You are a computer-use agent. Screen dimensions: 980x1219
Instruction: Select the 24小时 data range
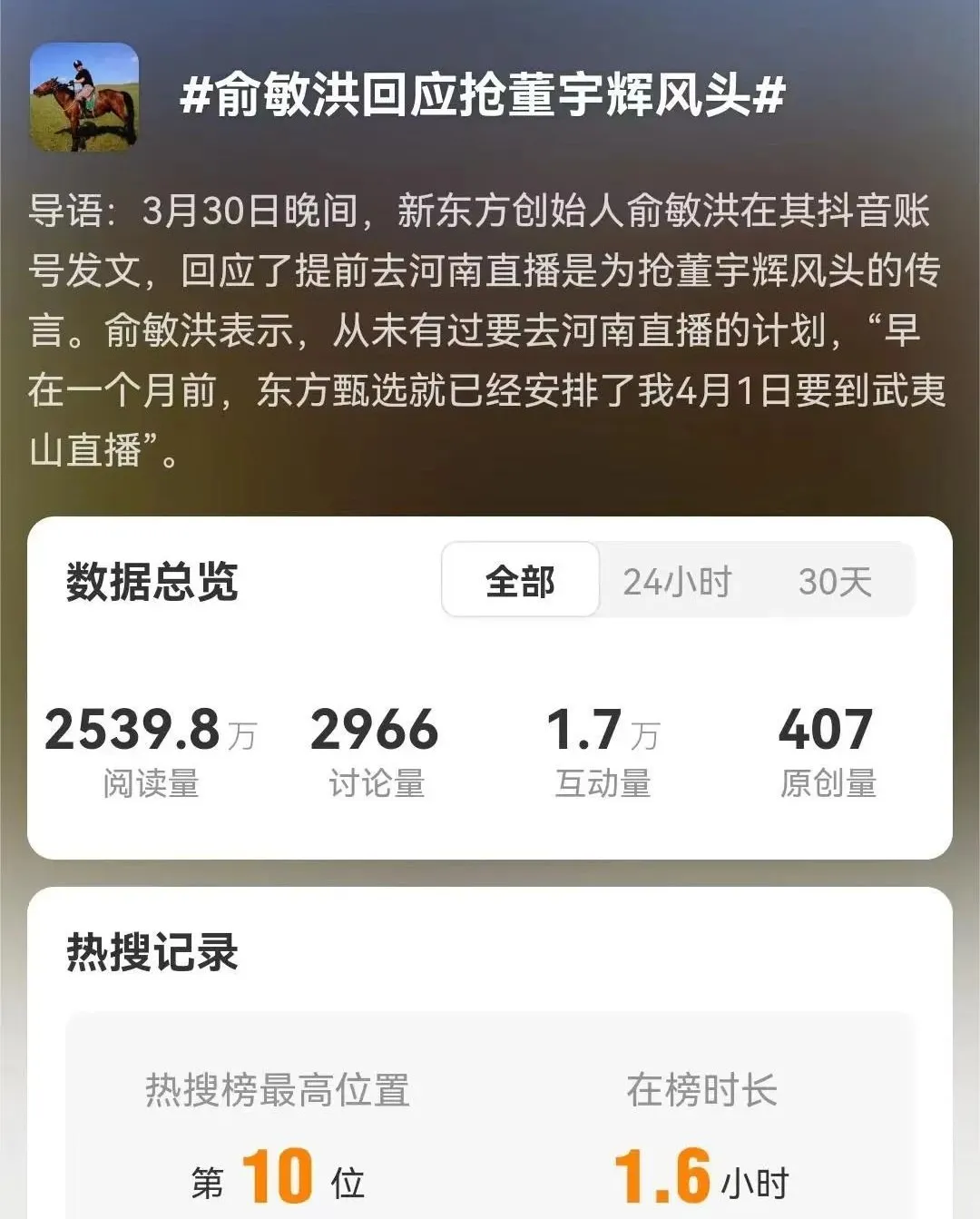(677, 582)
